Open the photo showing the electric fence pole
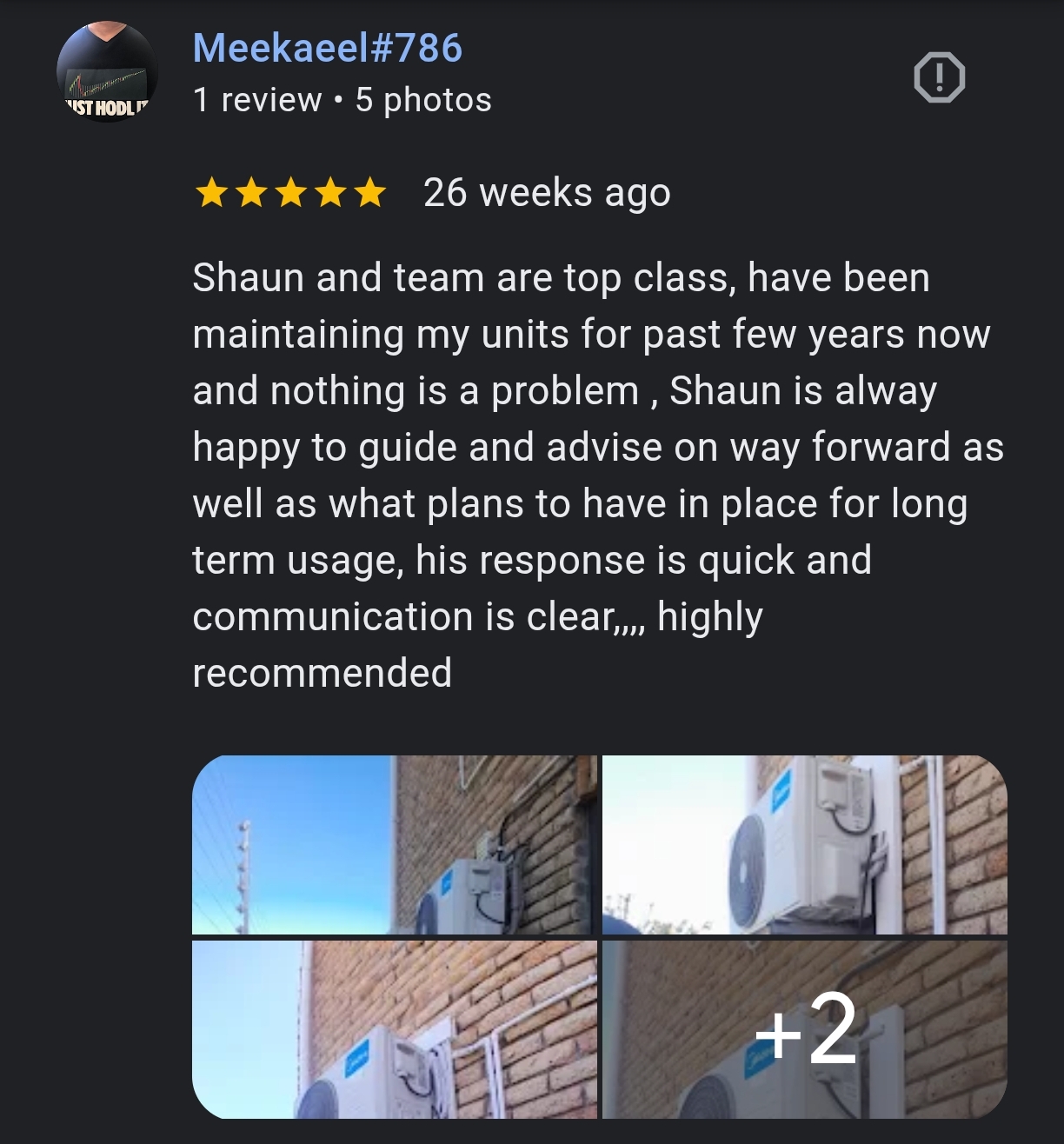 [394, 845]
